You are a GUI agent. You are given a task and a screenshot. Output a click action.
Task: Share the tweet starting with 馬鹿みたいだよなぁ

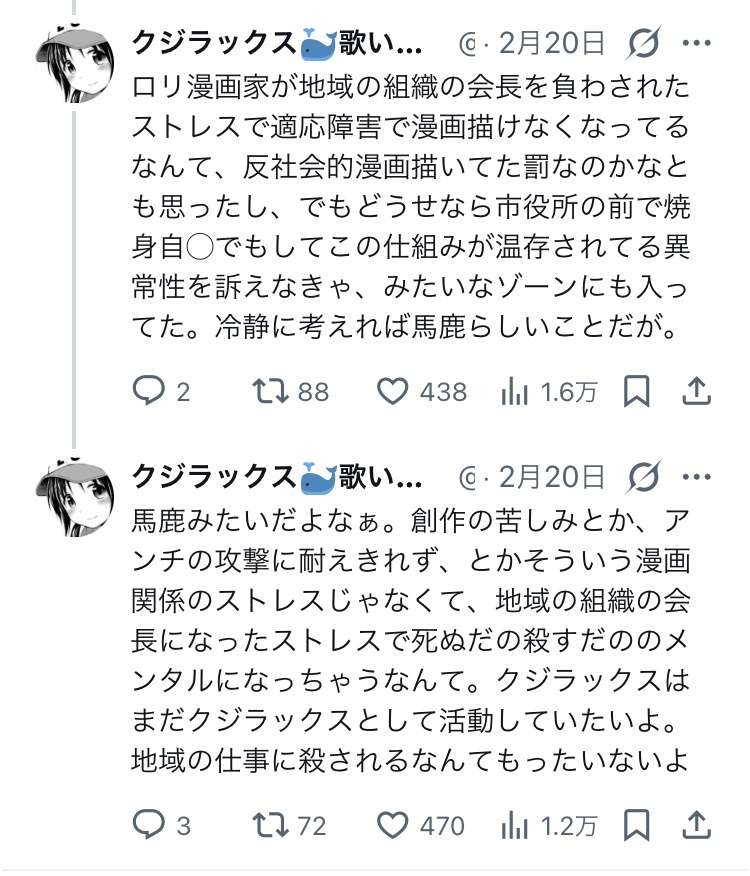click(696, 825)
